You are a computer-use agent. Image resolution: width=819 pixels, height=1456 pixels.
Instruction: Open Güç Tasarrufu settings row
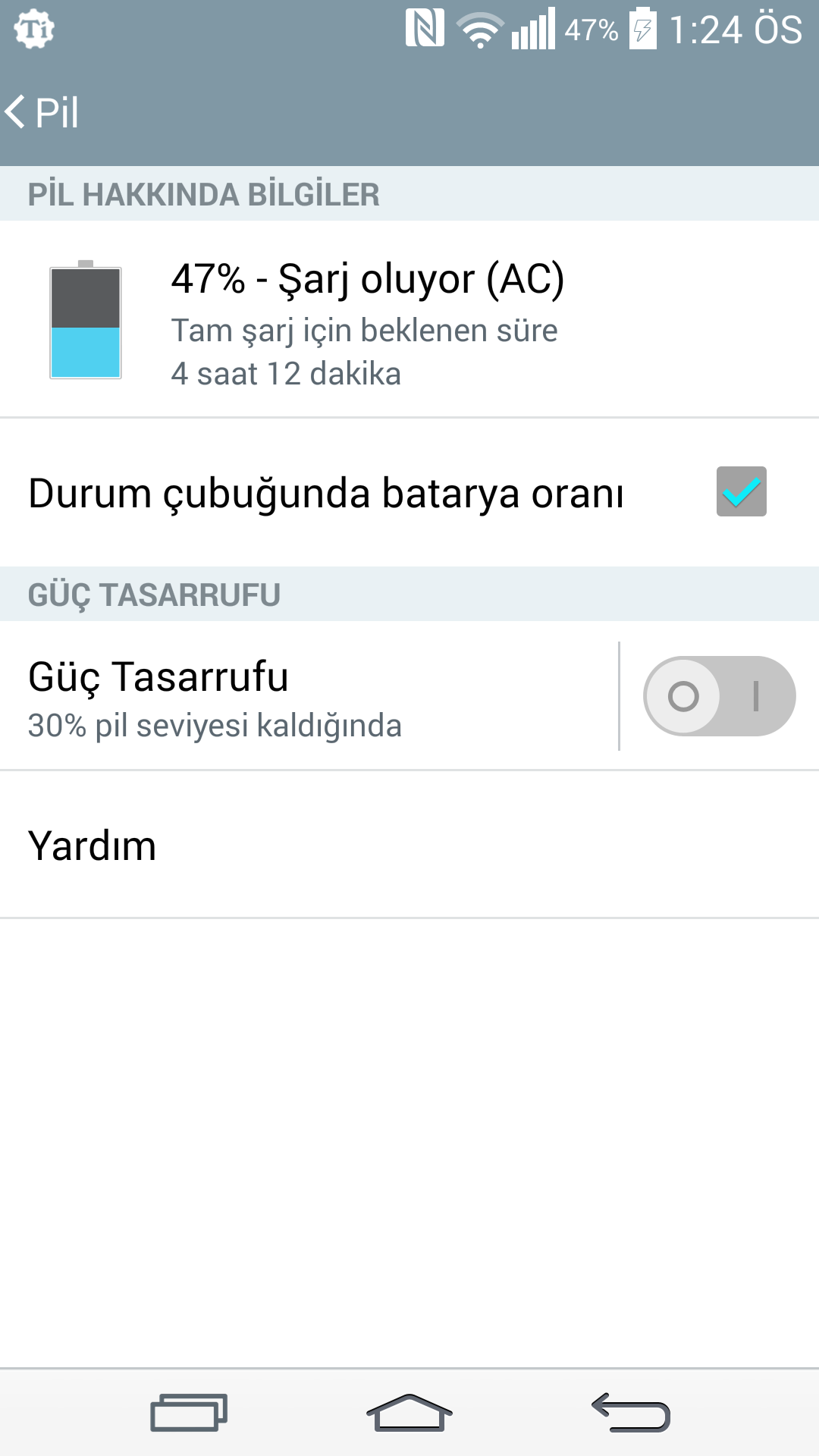(x=309, y=696)
